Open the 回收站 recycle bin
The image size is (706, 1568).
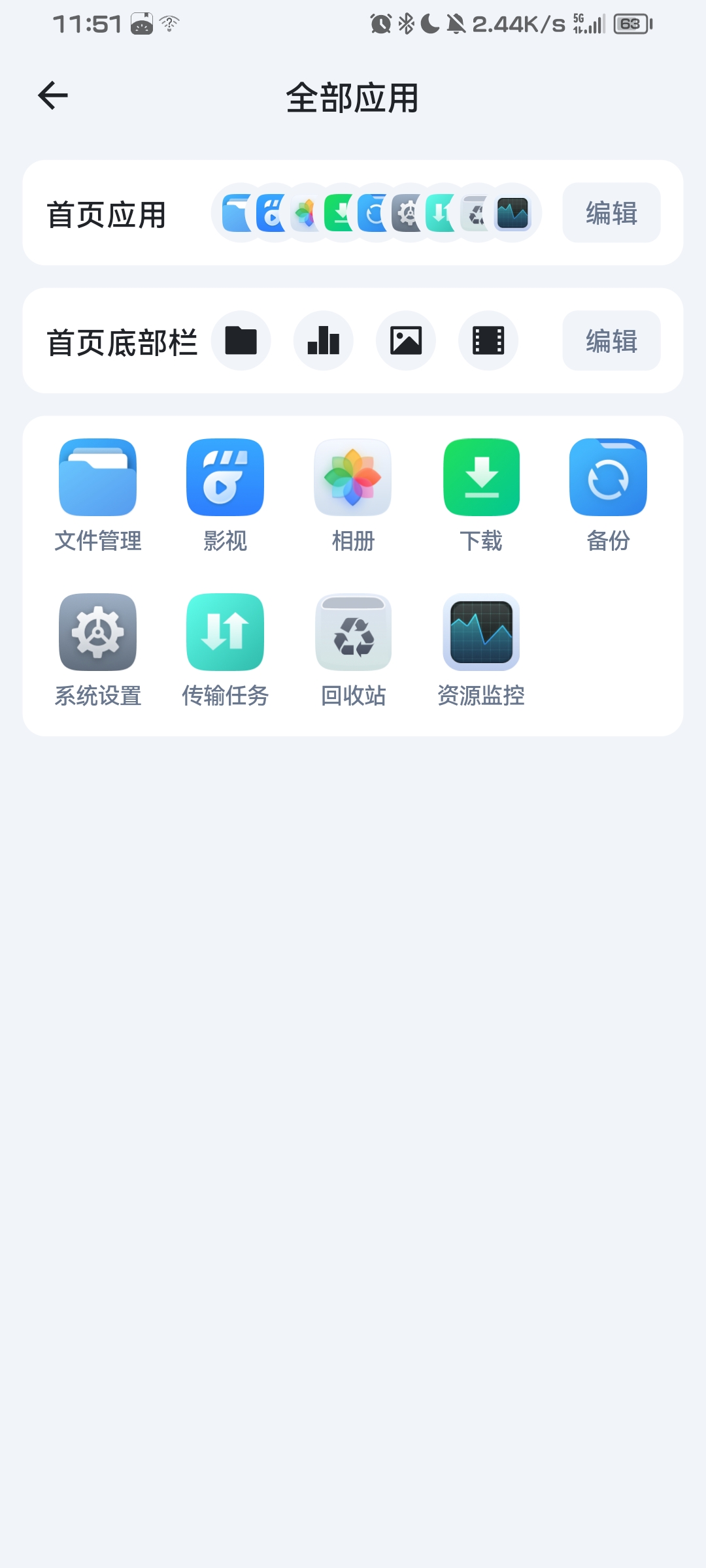[x=353, y=632]
